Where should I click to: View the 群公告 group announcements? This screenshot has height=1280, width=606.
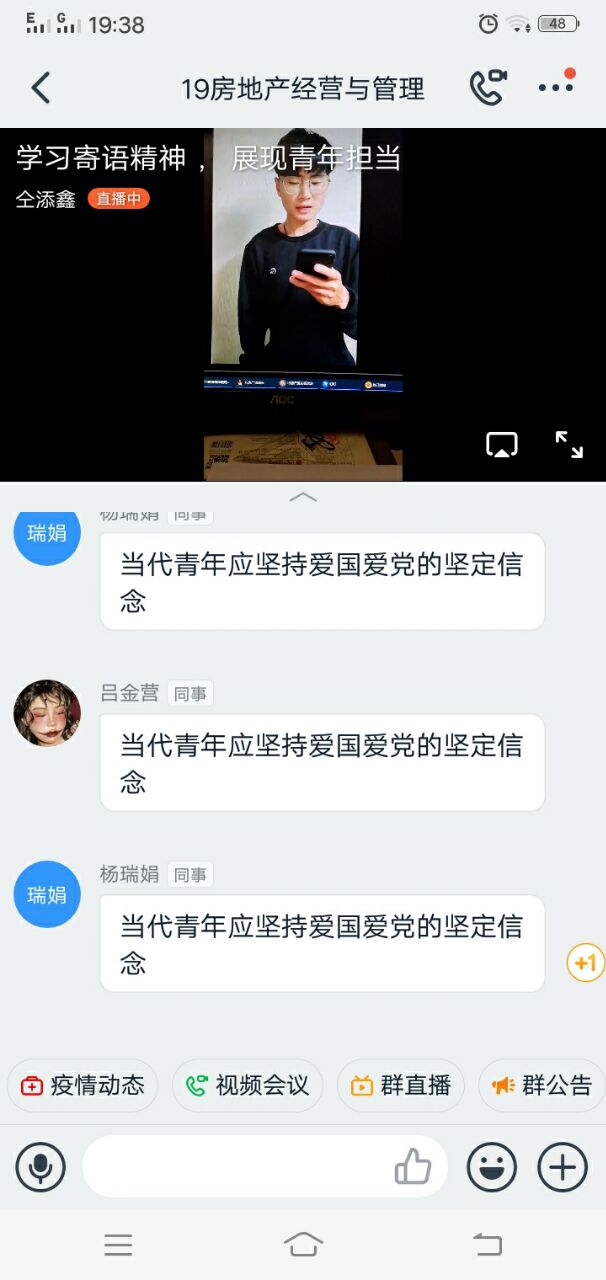coord(543,1085)
